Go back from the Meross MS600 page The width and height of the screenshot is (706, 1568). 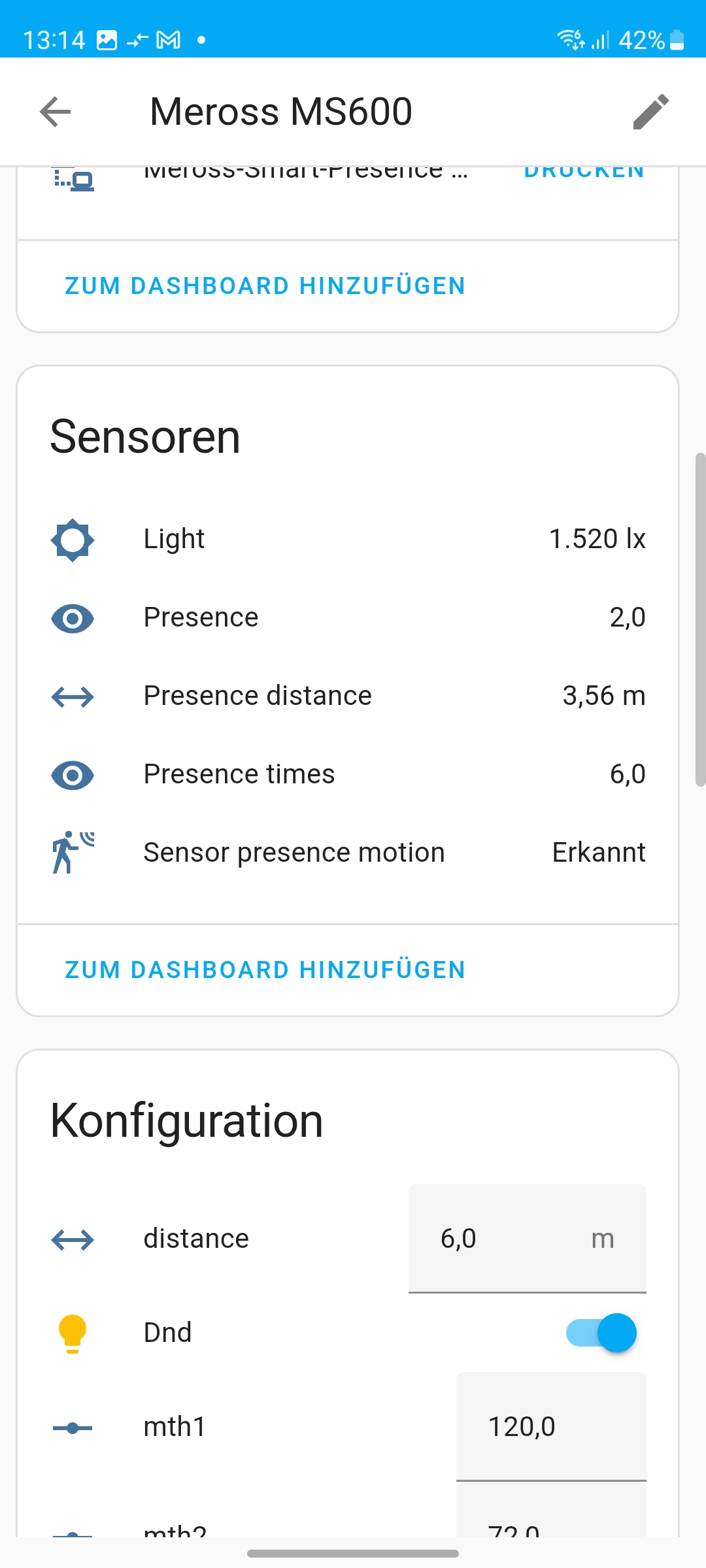click(56, 112)
